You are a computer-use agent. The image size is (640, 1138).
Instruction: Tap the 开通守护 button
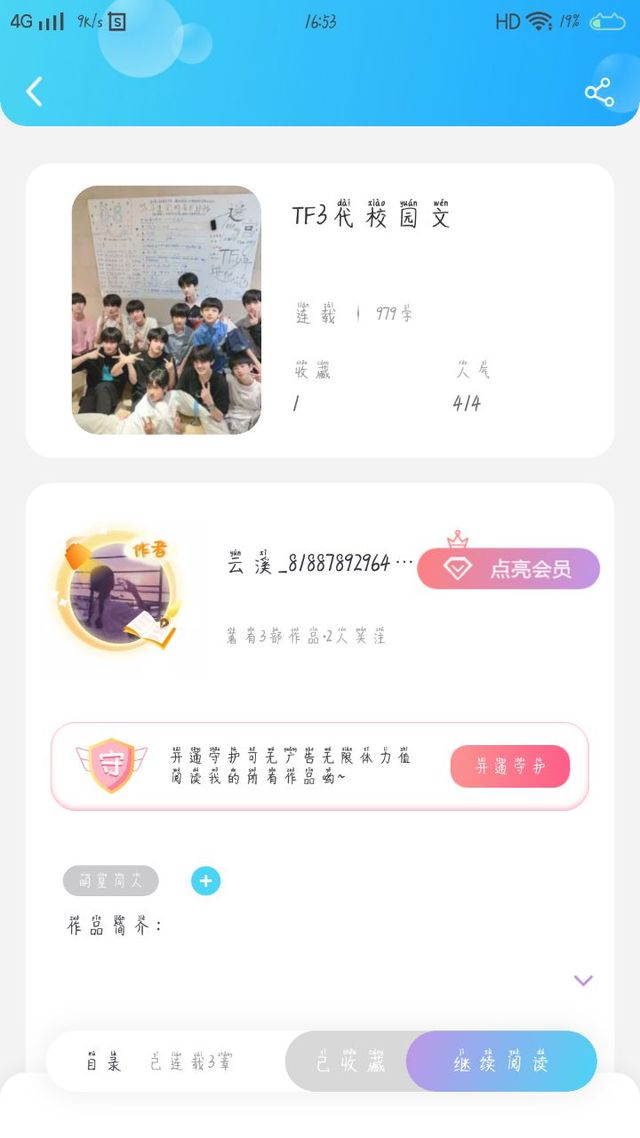510,767
